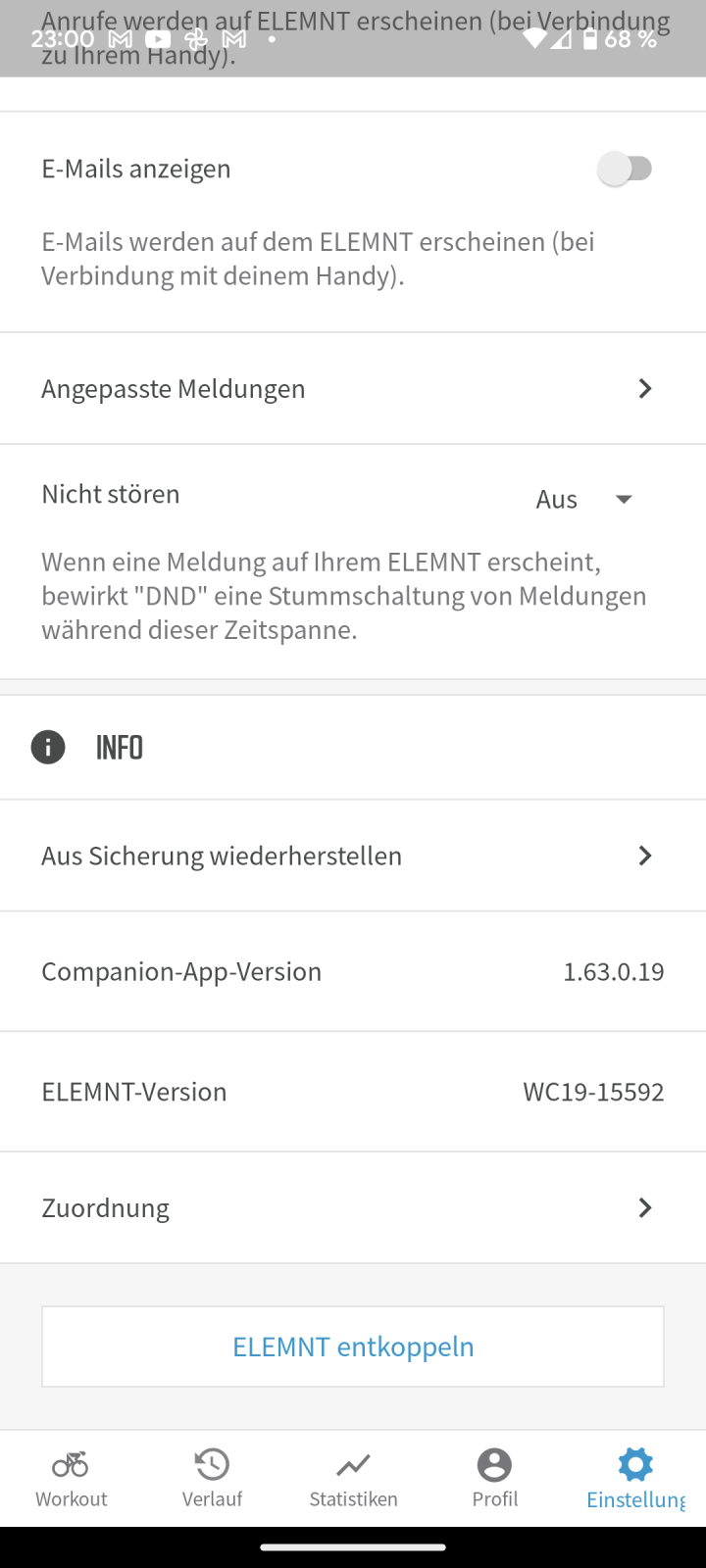Tap ELEMNT entkoppeln button

[x=353, y=1347]
